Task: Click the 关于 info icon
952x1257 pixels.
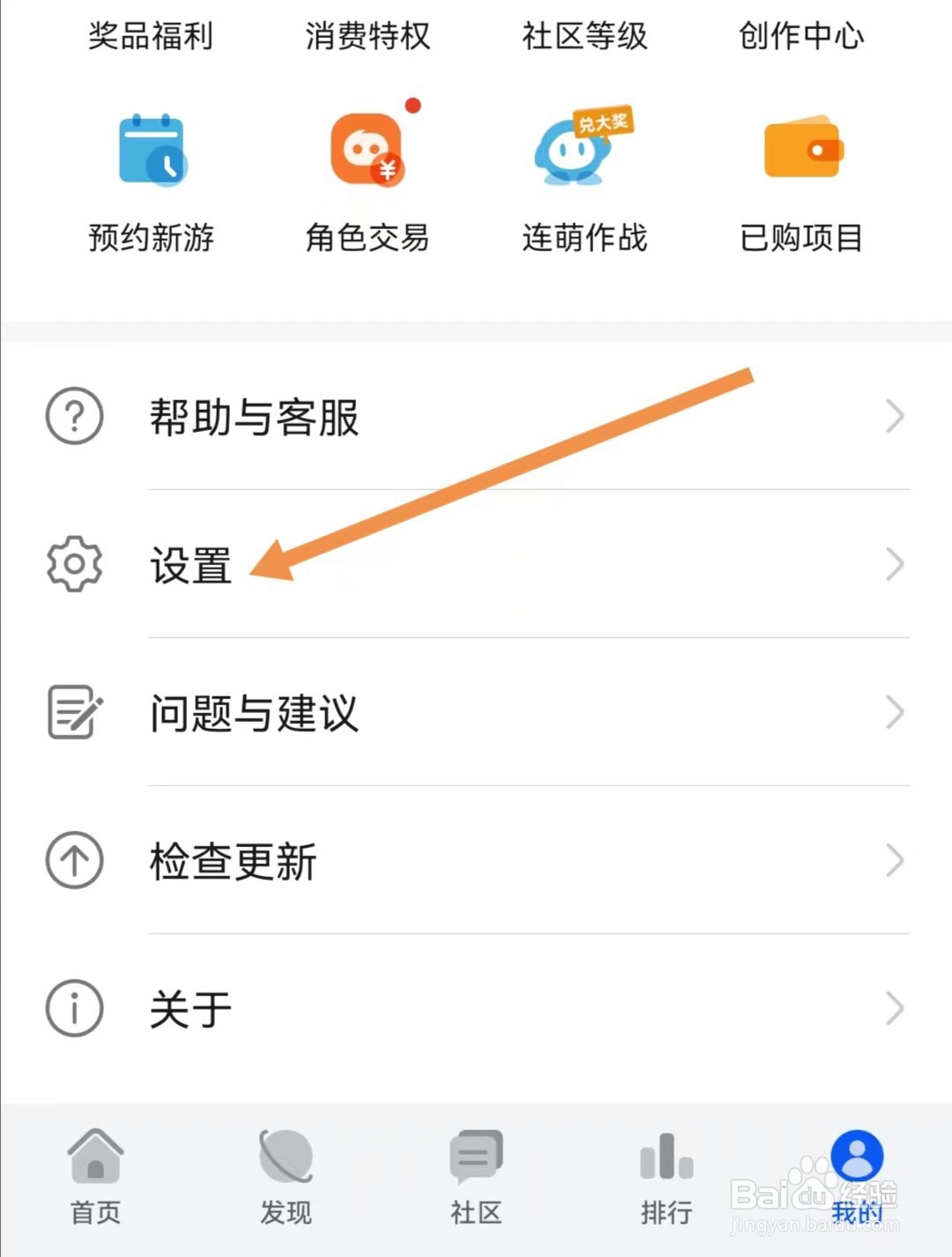Action: [74, 1008]
